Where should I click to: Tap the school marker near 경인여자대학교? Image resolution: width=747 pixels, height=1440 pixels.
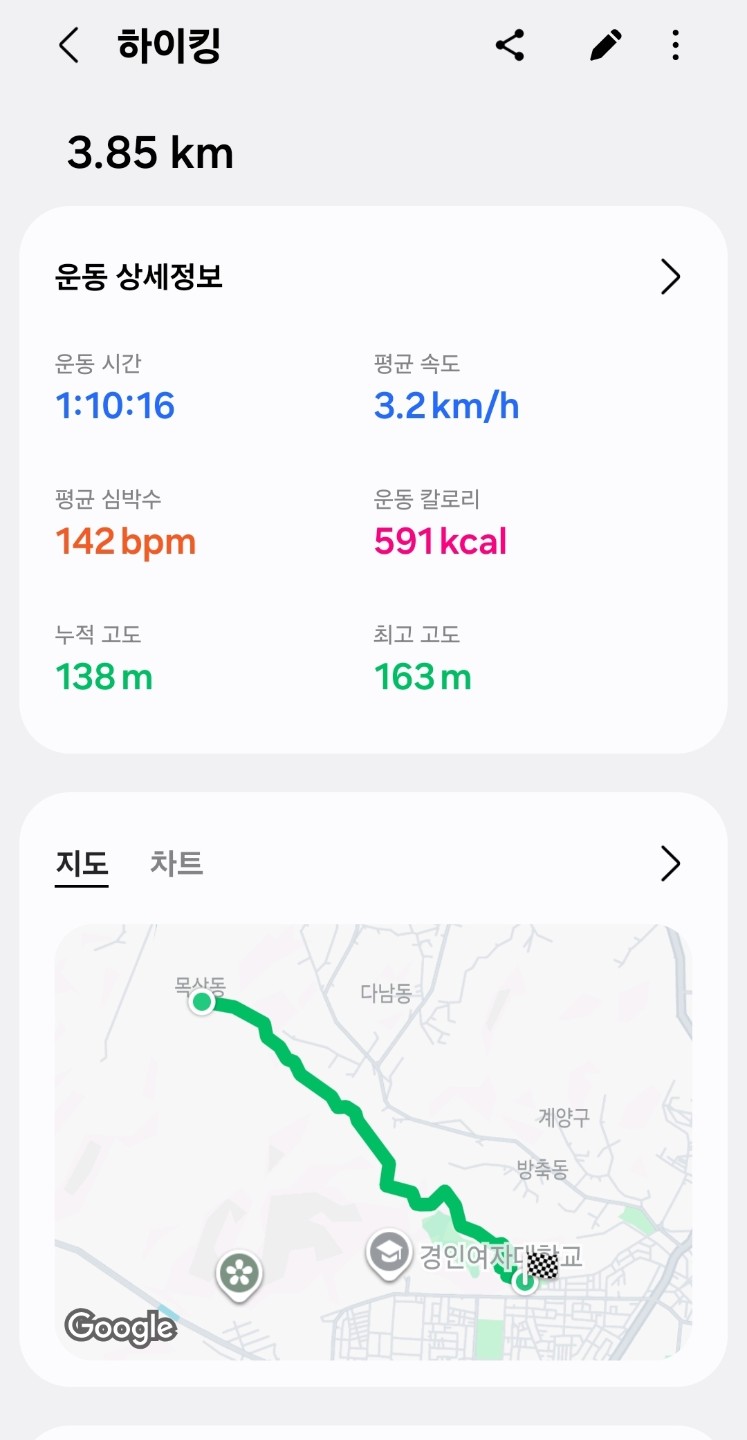[x=388, y=1250]
